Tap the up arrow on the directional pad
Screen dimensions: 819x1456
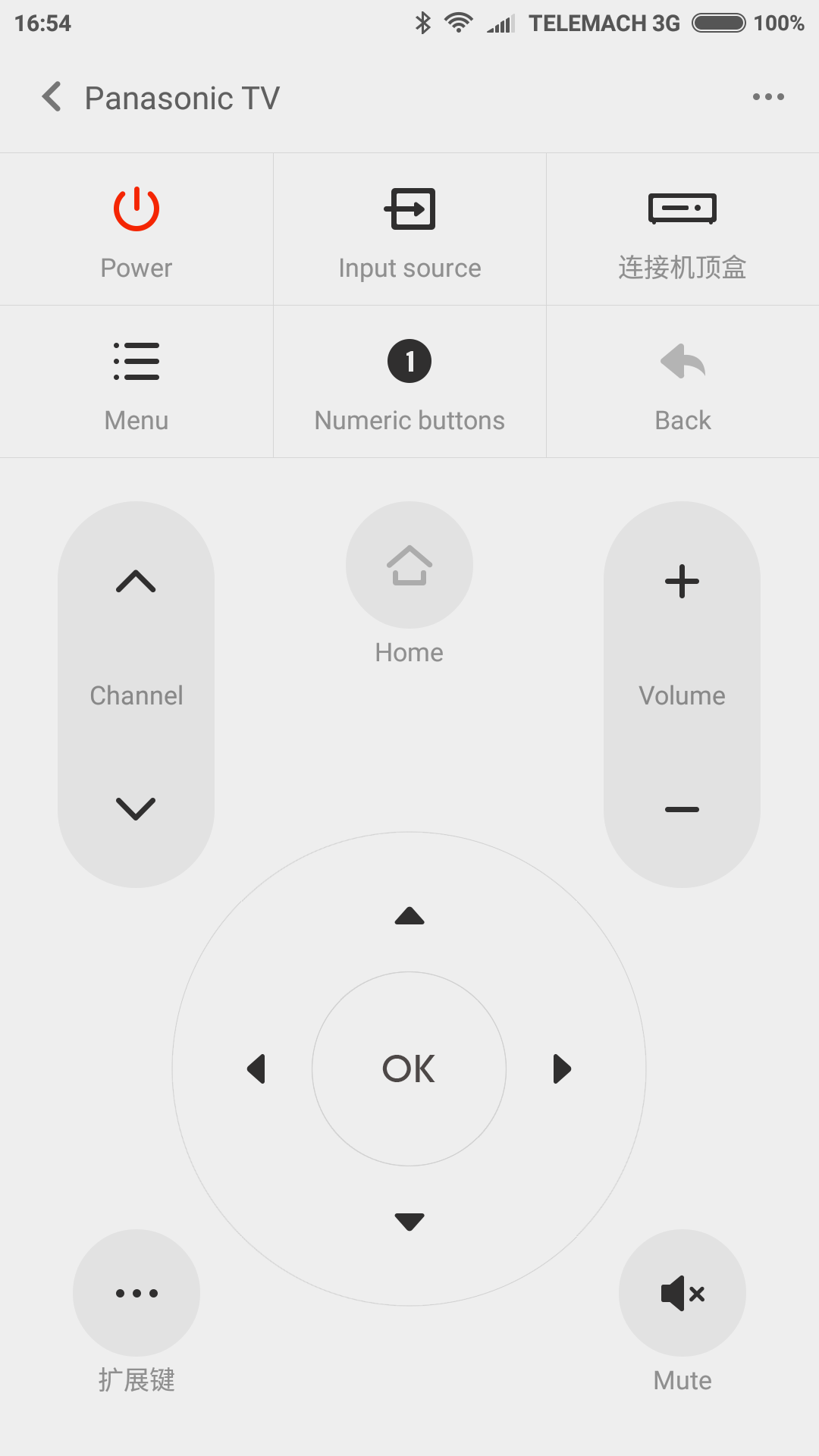(x=409, y=916)
